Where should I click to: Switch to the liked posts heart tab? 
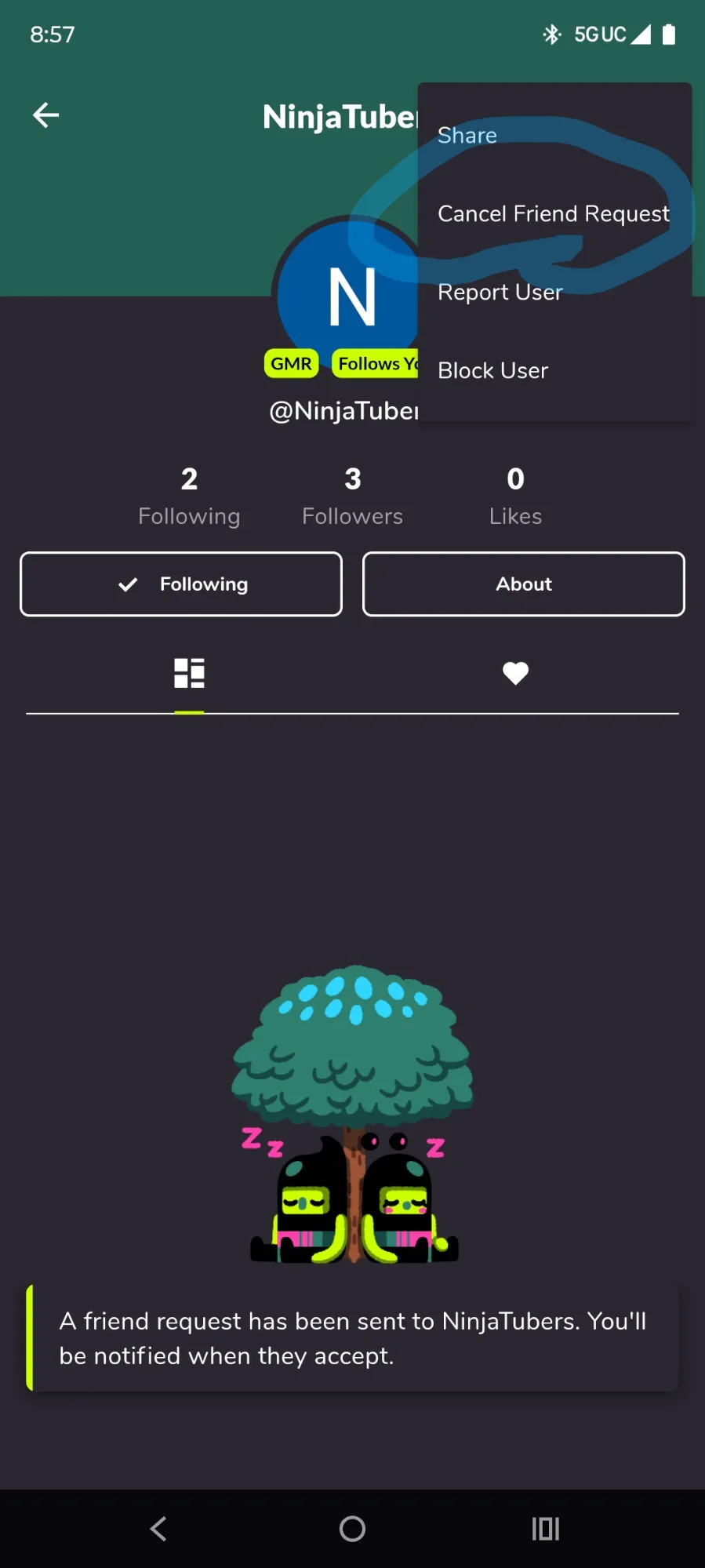pos(515,673)
